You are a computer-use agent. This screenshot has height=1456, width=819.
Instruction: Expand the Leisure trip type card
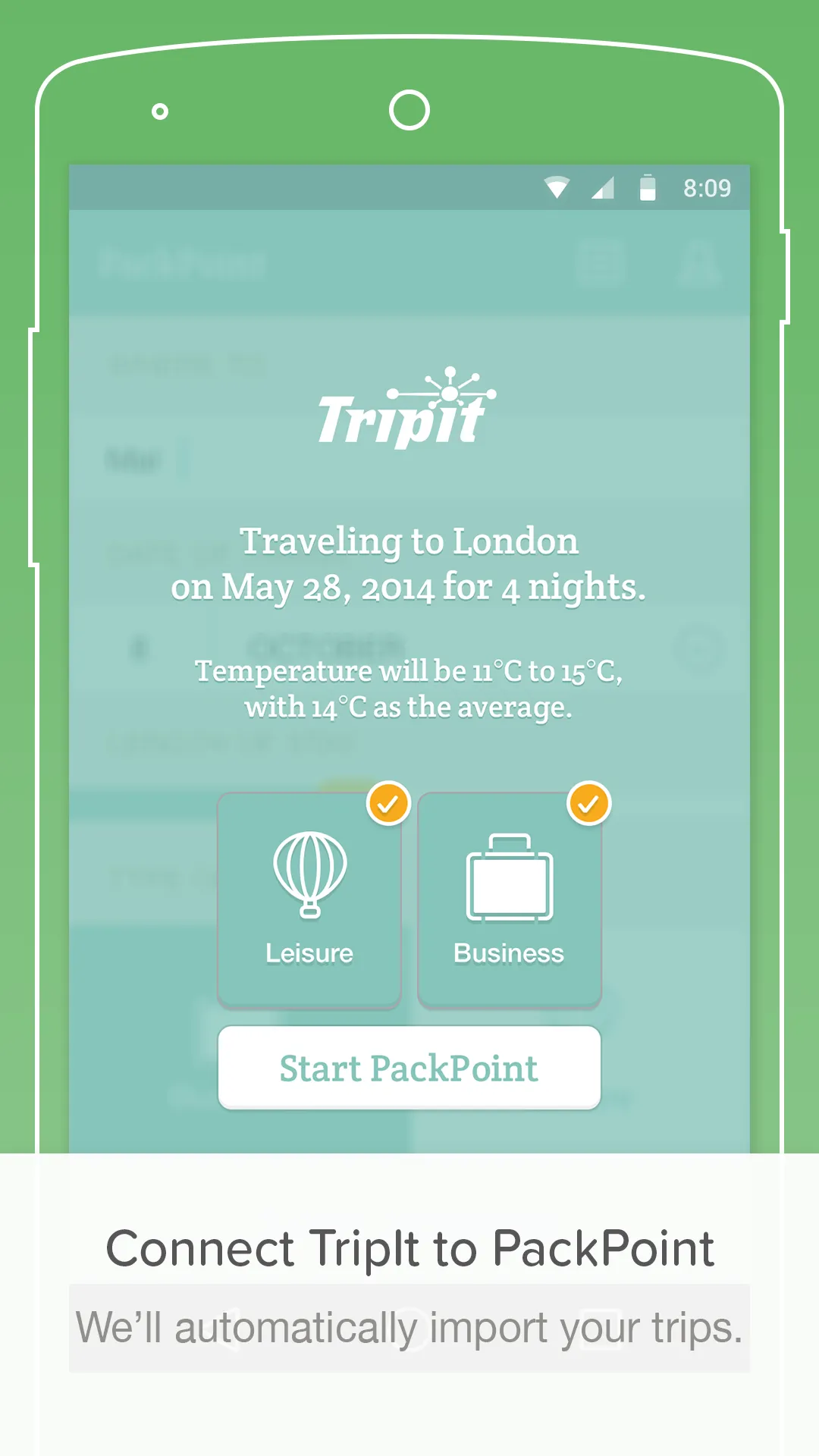309,899
